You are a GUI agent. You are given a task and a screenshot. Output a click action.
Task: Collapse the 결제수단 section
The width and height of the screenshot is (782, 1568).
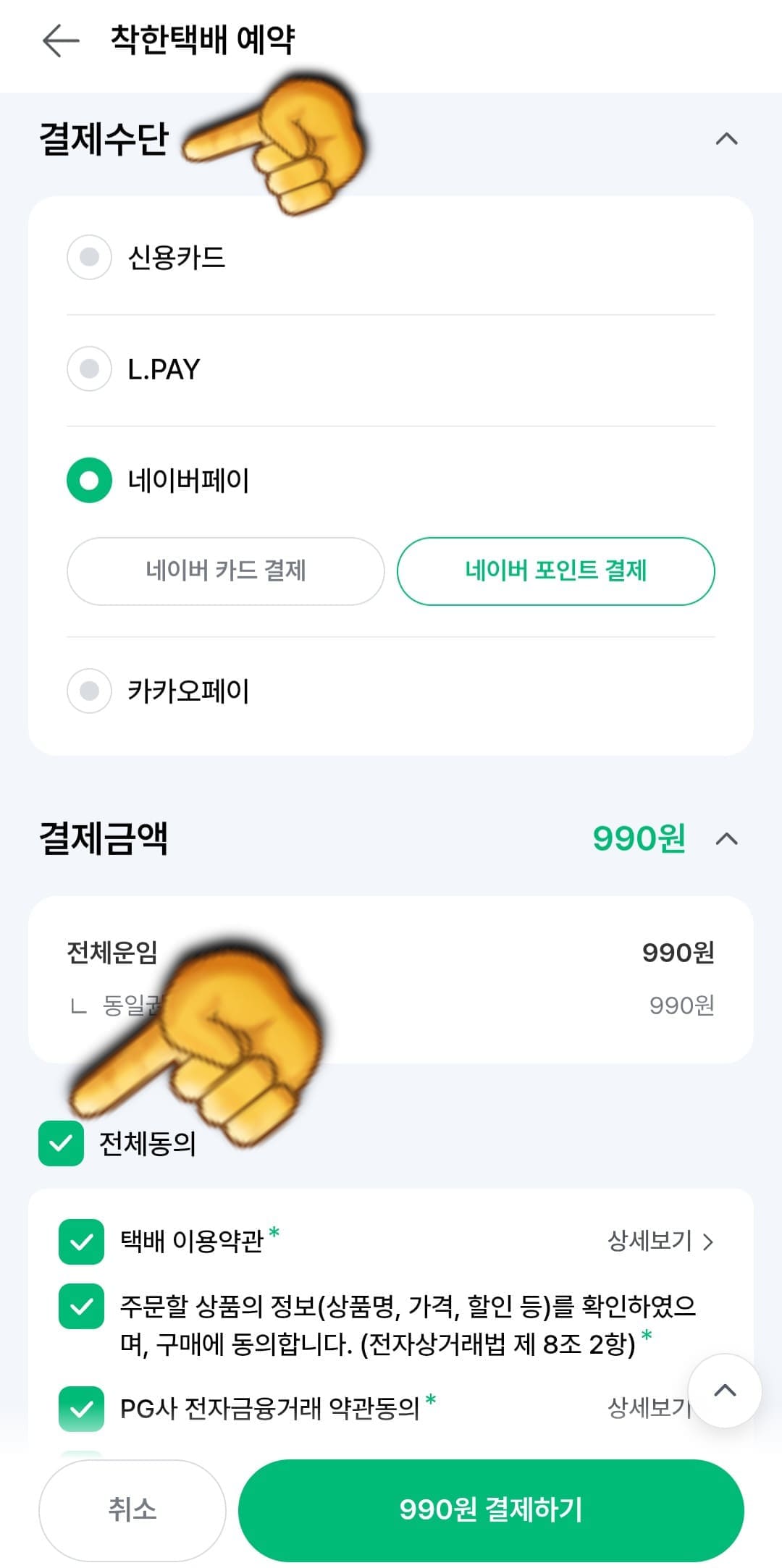[726, 137]
